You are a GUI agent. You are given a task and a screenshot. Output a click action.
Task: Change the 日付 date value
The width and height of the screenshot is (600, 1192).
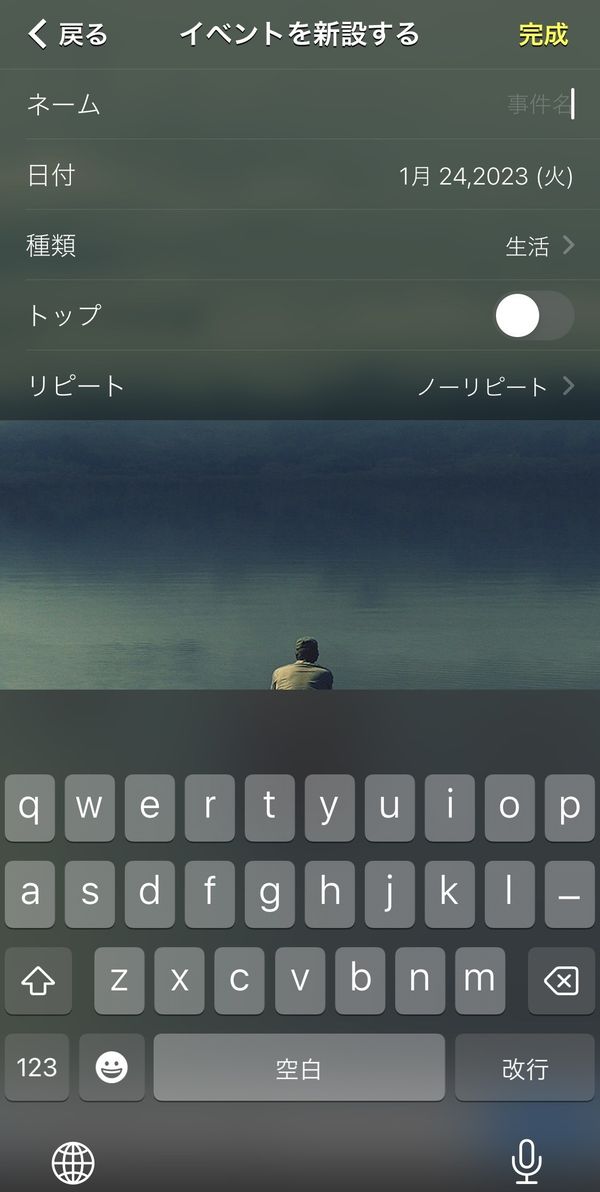[486, 176]
